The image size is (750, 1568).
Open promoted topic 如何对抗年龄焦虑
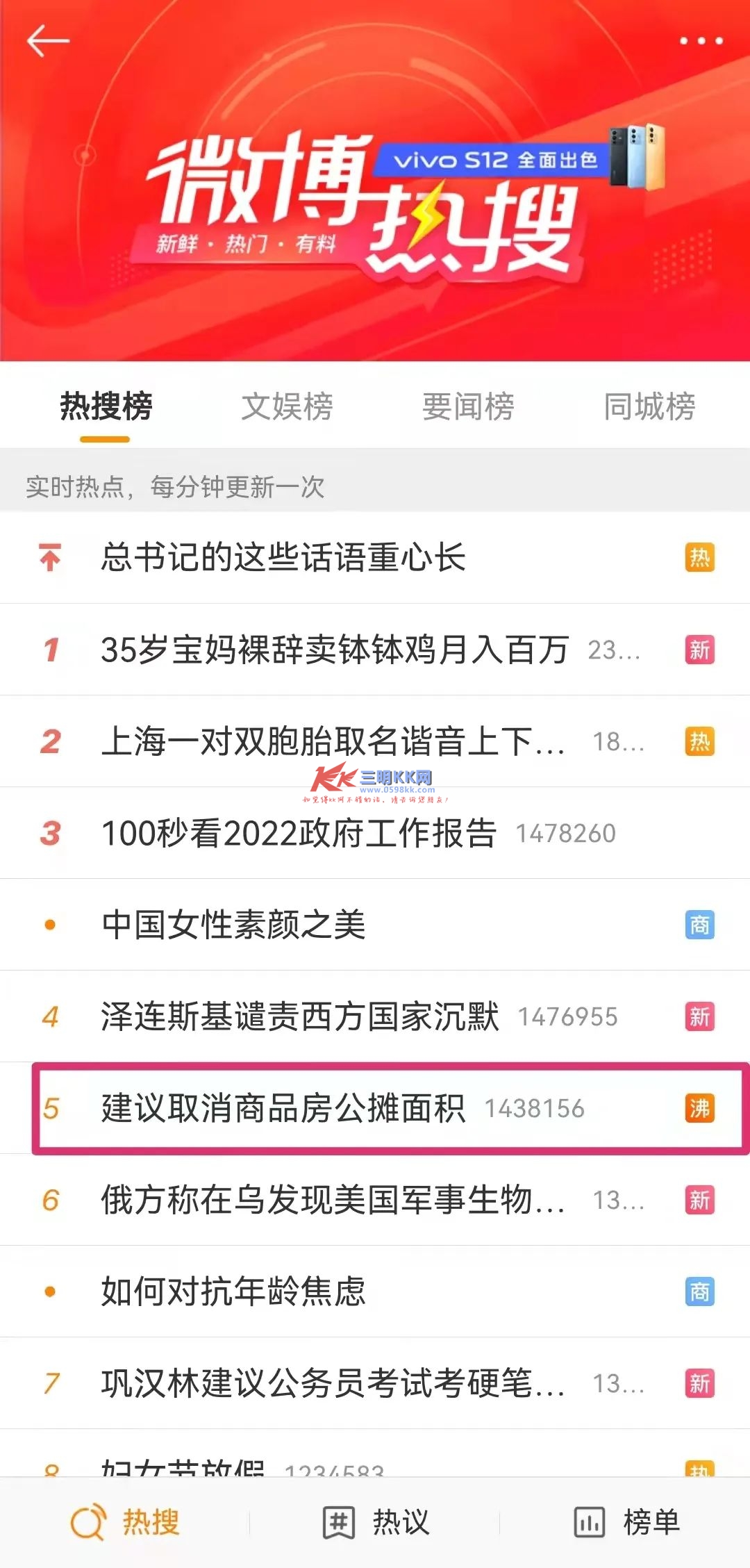click(233, 1292)
